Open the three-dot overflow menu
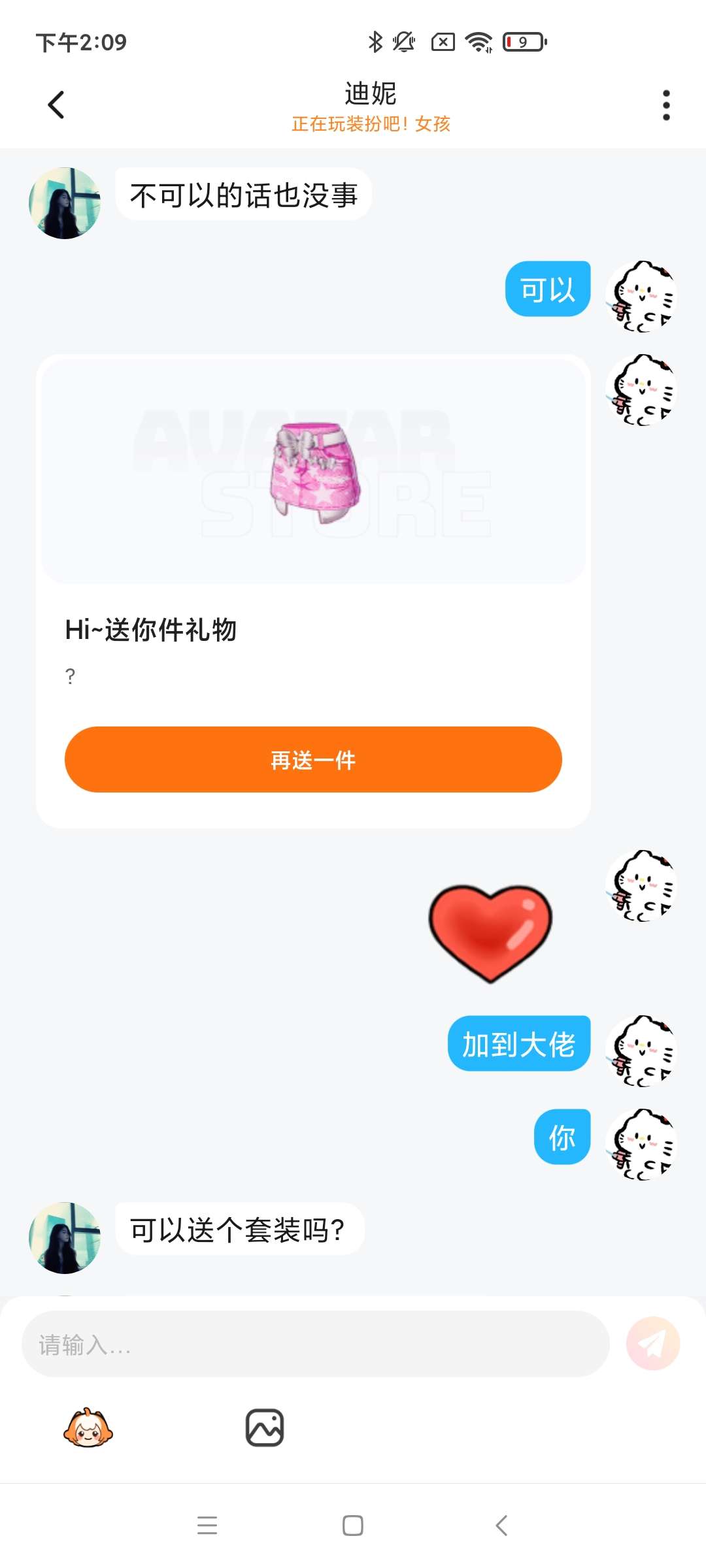Screen dimensions: 706x1568 point(665,105)
